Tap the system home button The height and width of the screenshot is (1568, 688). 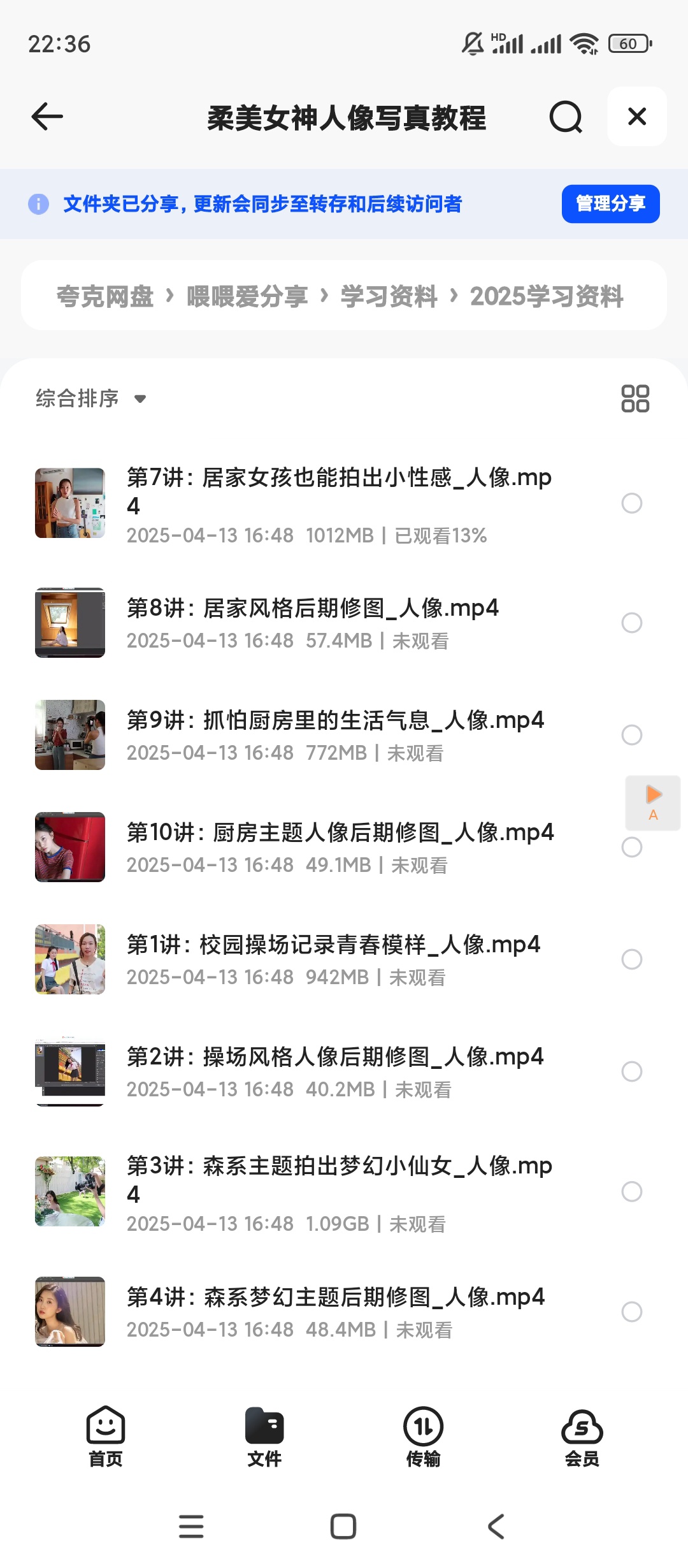(343, 1527)
